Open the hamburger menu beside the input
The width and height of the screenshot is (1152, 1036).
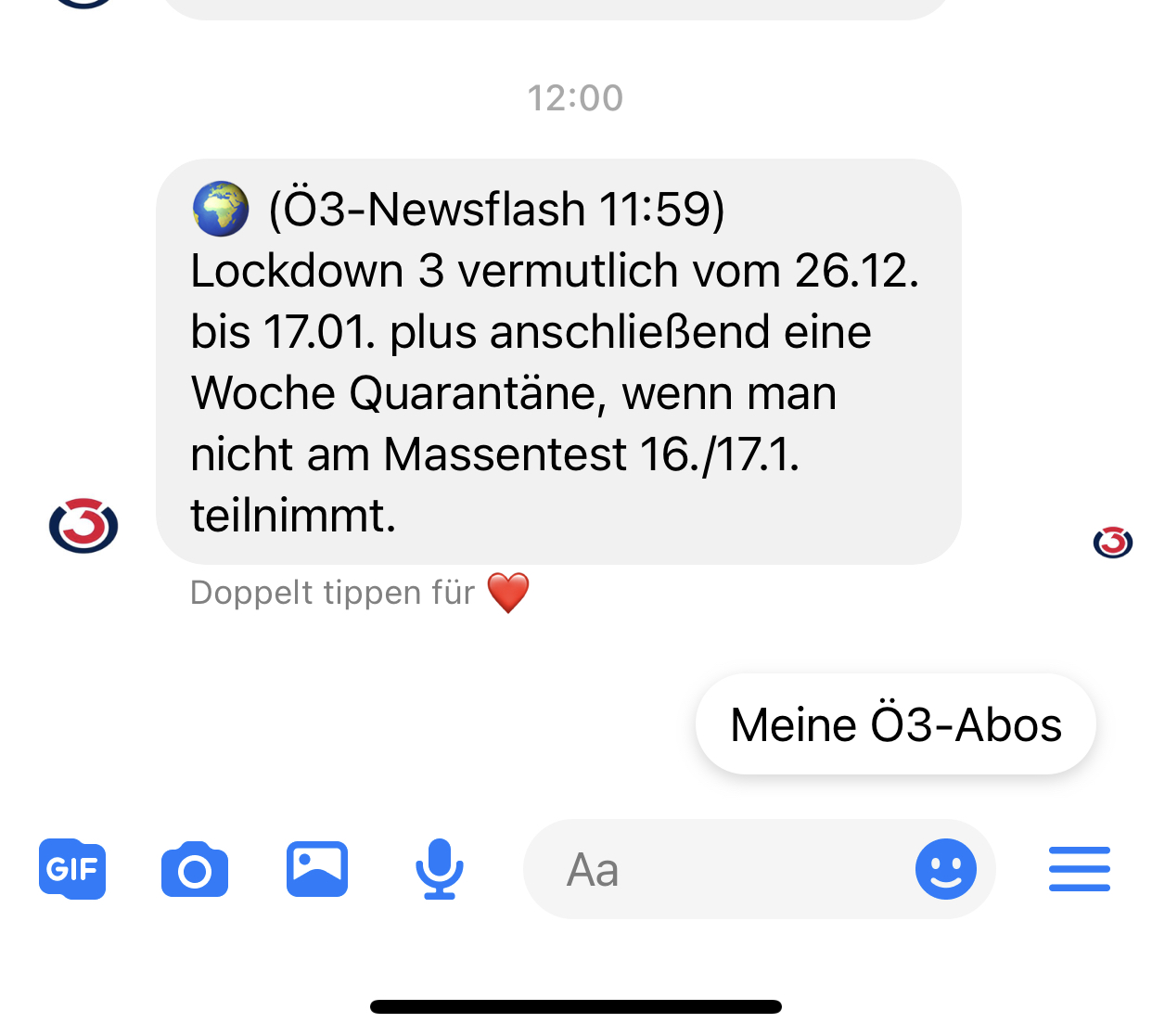point(1079,869)
